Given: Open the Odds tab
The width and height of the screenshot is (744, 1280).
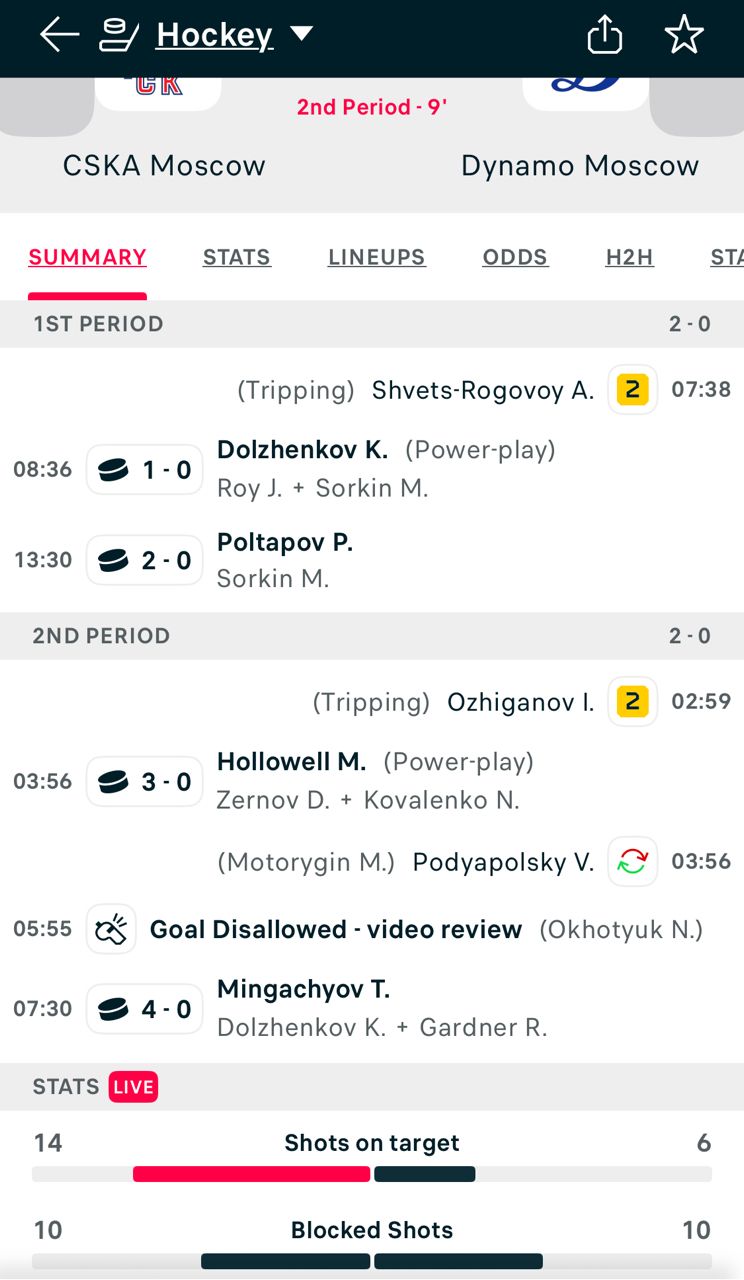Looking at the screenshot, I should (515, 257).
